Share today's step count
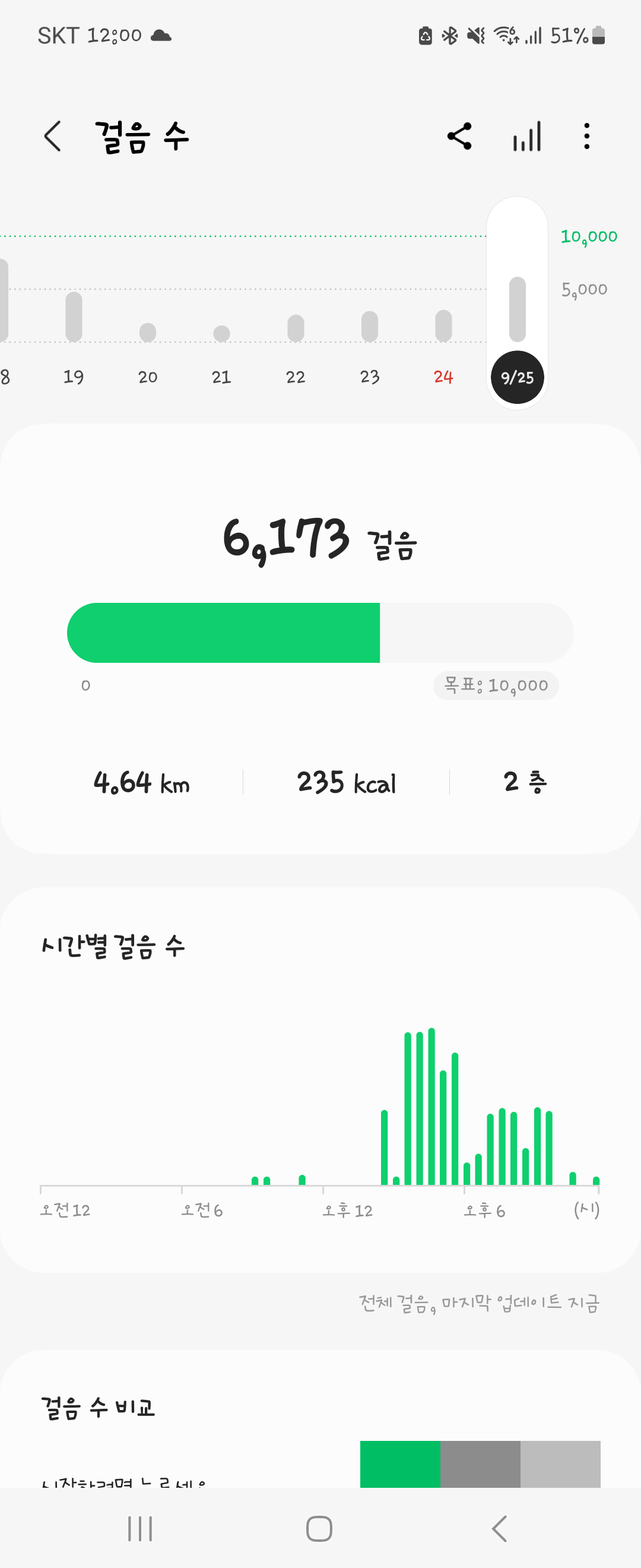The image size is (641, 1568). (459, 137)
